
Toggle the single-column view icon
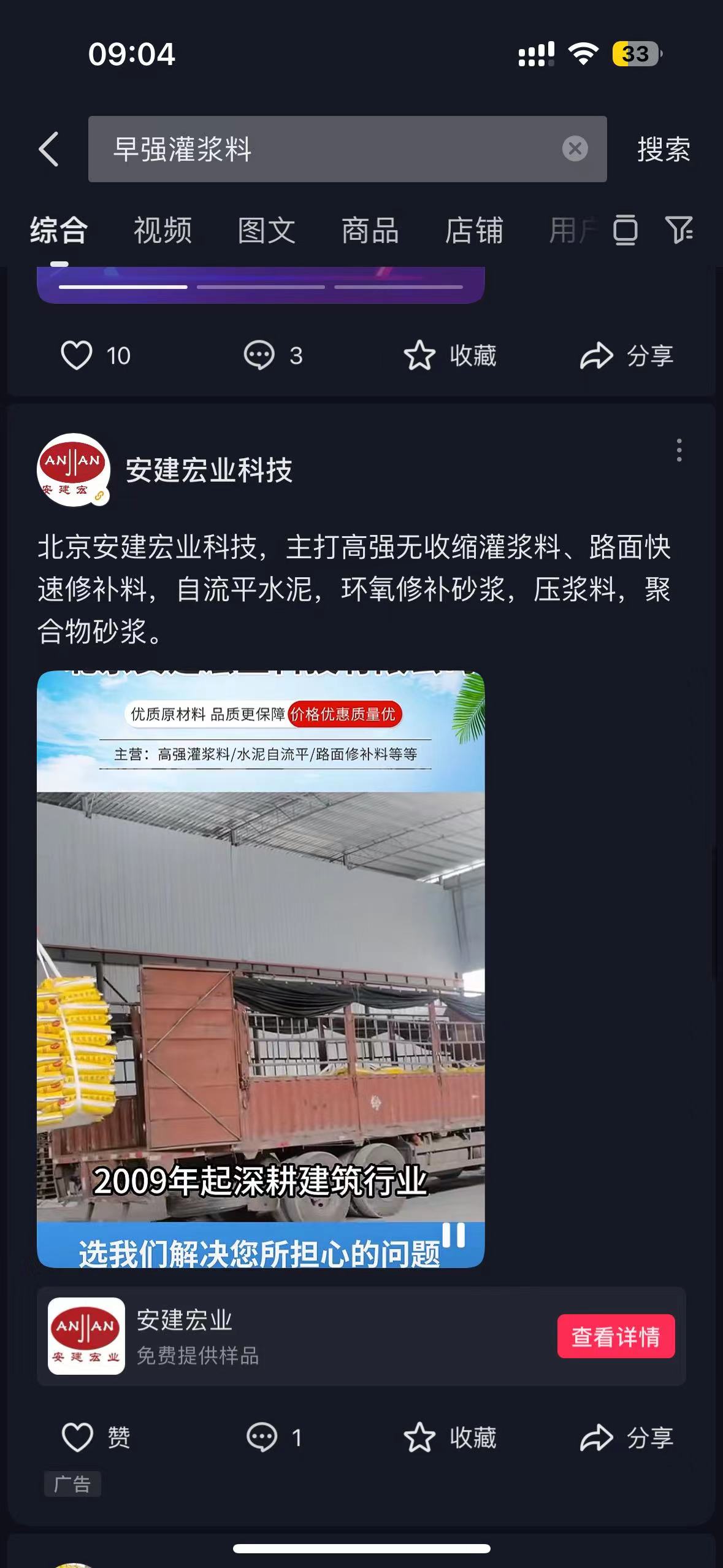625,231
